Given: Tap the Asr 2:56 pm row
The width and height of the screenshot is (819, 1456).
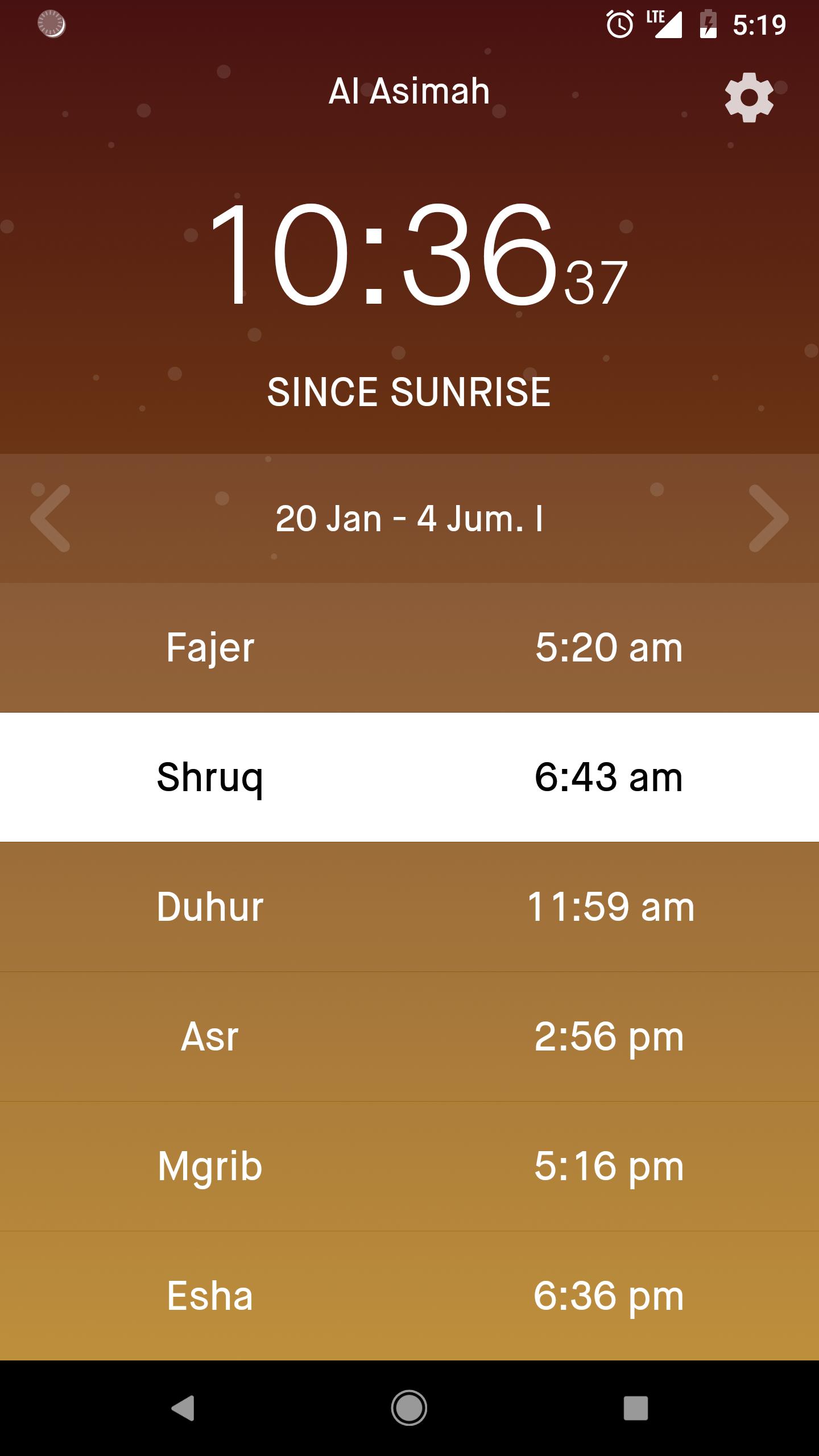Looking at the screenshot, I should [409, 1037].
